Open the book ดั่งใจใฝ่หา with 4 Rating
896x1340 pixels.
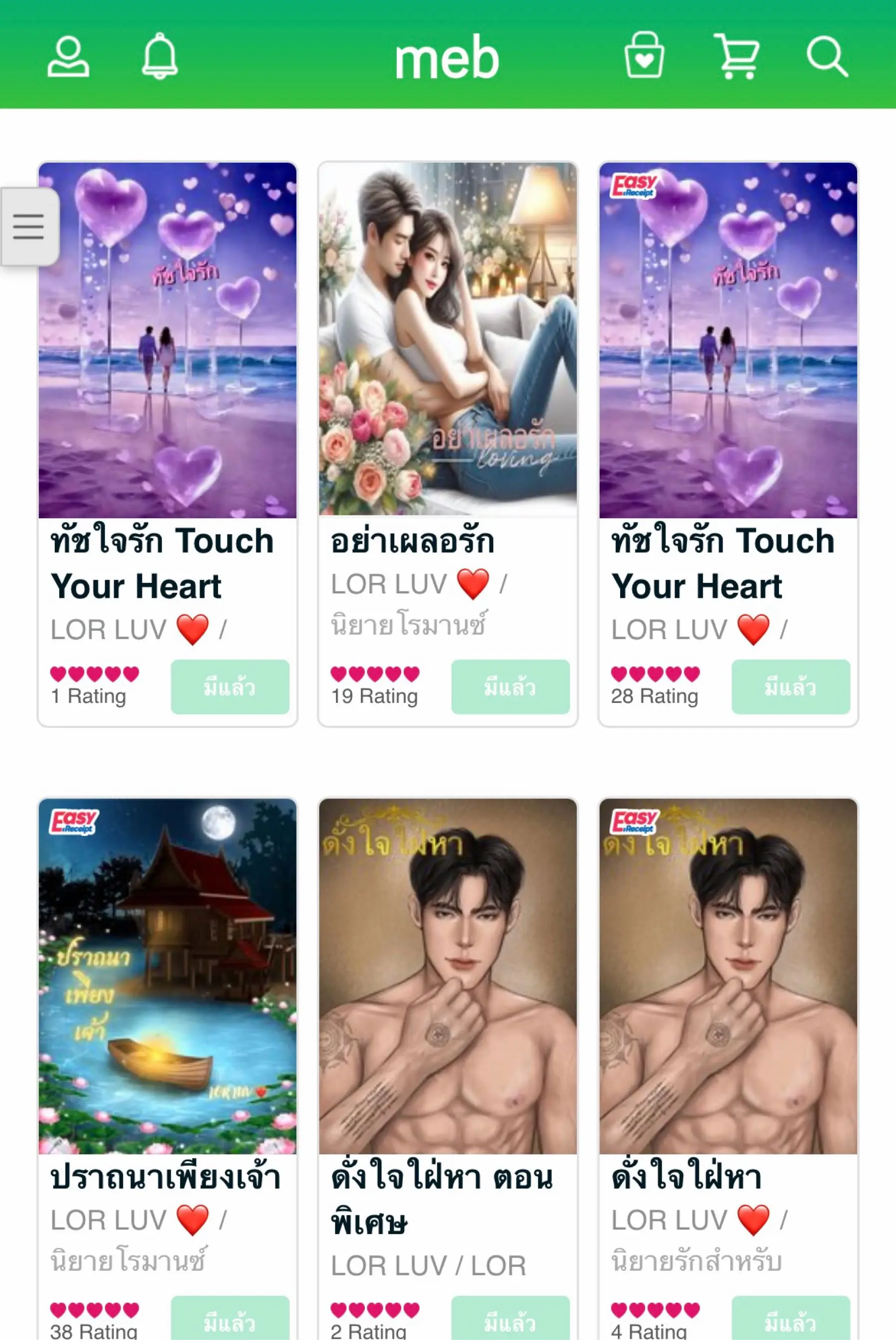[x=727, y=976]
